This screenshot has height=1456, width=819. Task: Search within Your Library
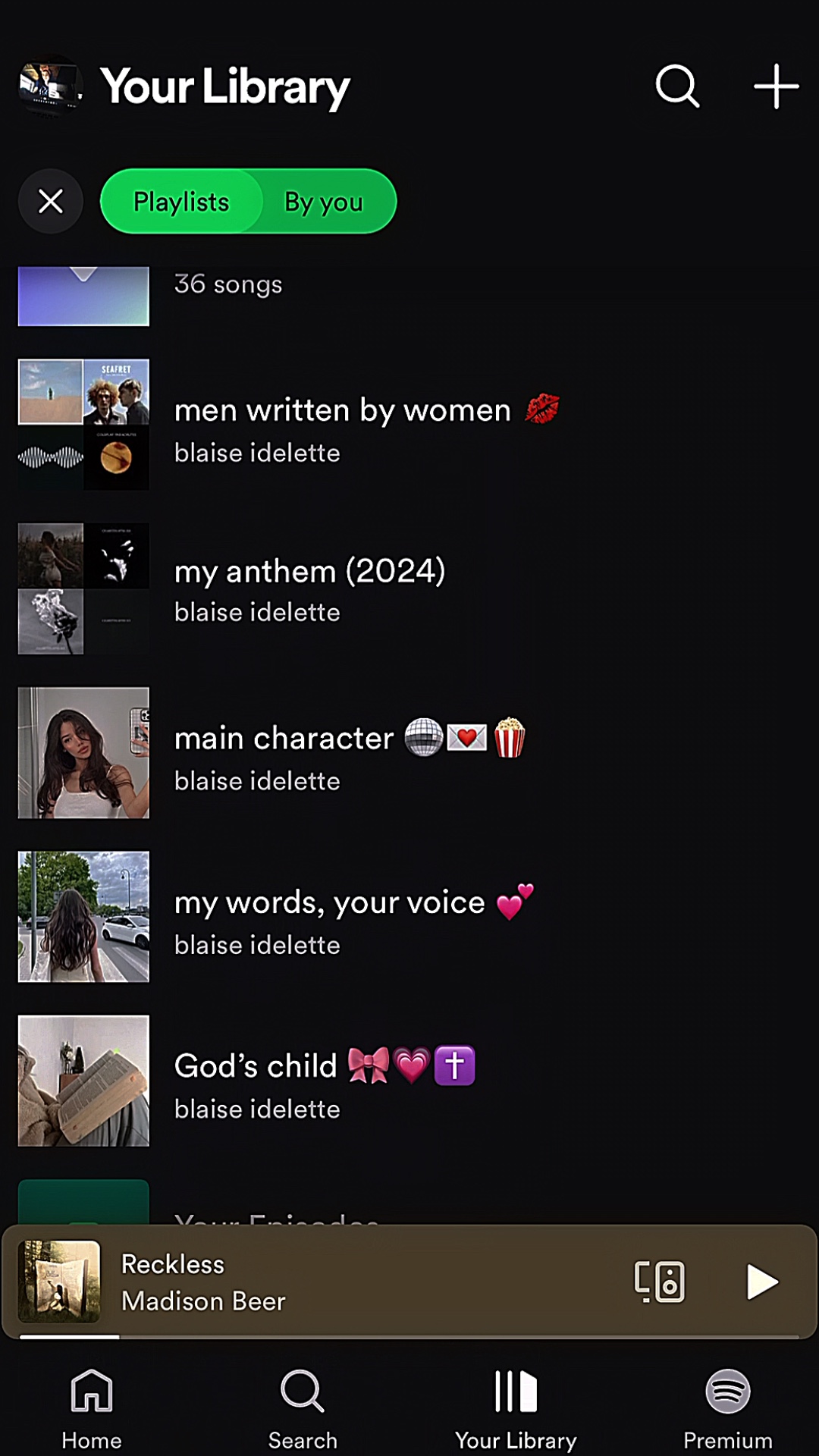tap(677, 86)
